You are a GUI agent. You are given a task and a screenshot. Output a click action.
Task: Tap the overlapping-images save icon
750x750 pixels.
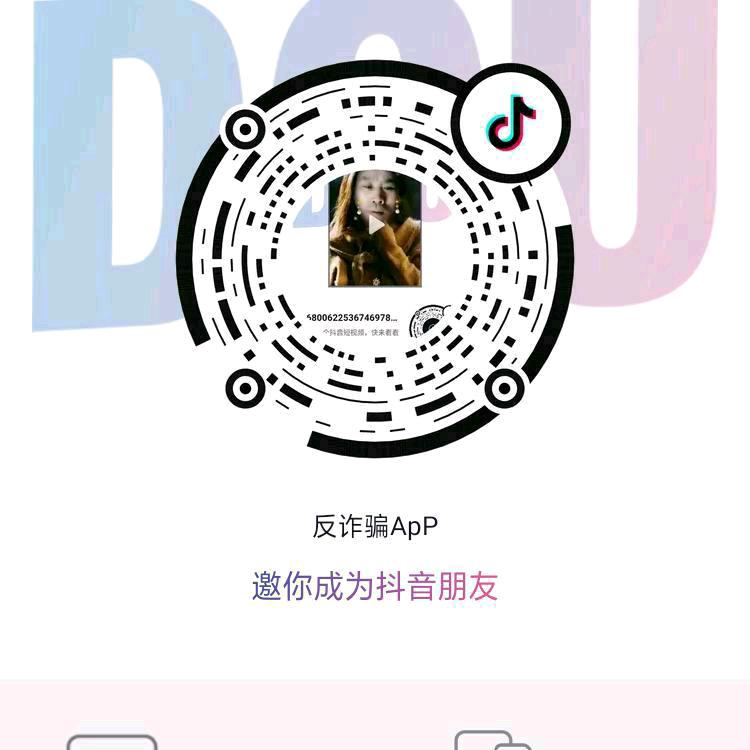coord(493,740)
